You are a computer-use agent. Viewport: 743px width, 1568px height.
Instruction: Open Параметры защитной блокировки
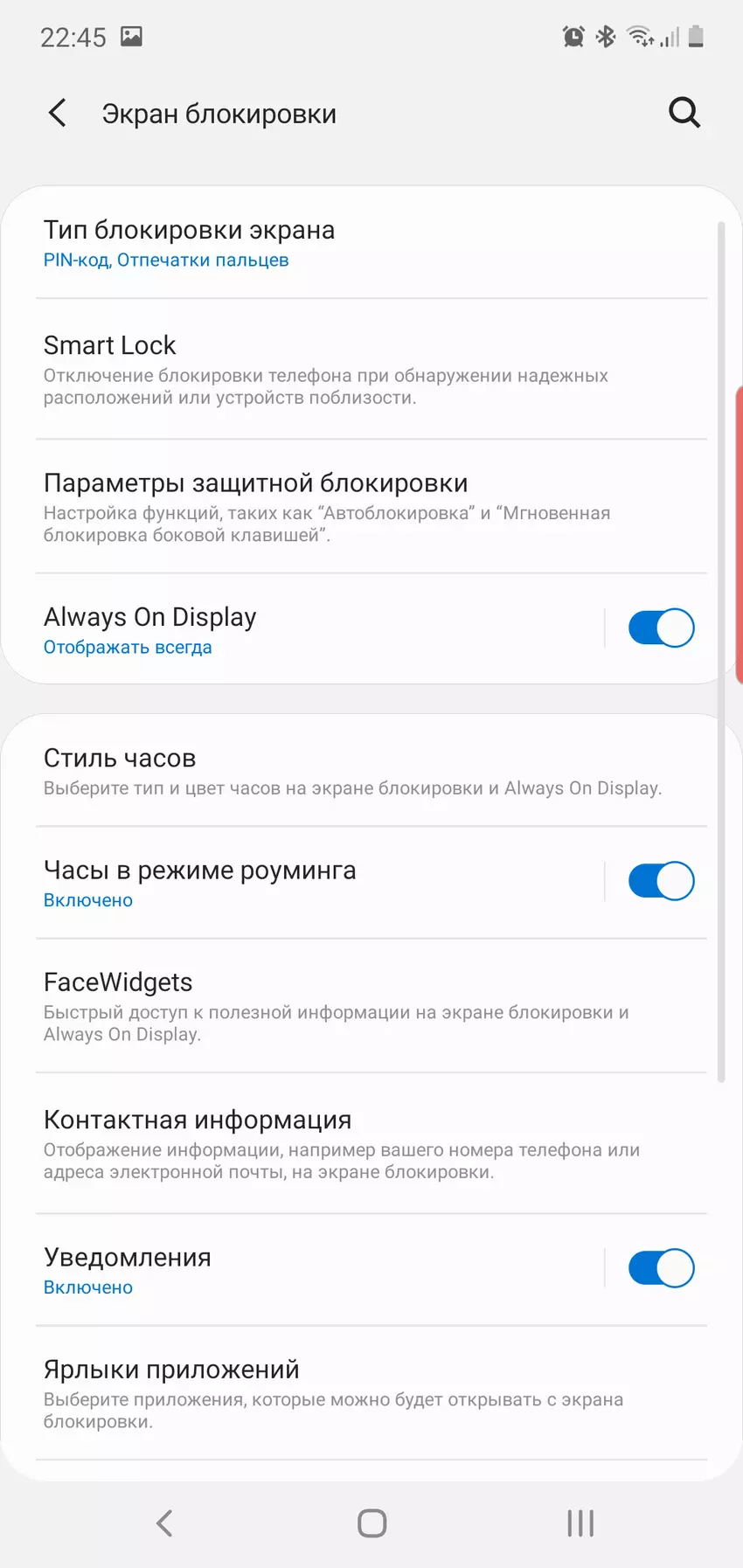click(350, 507)
